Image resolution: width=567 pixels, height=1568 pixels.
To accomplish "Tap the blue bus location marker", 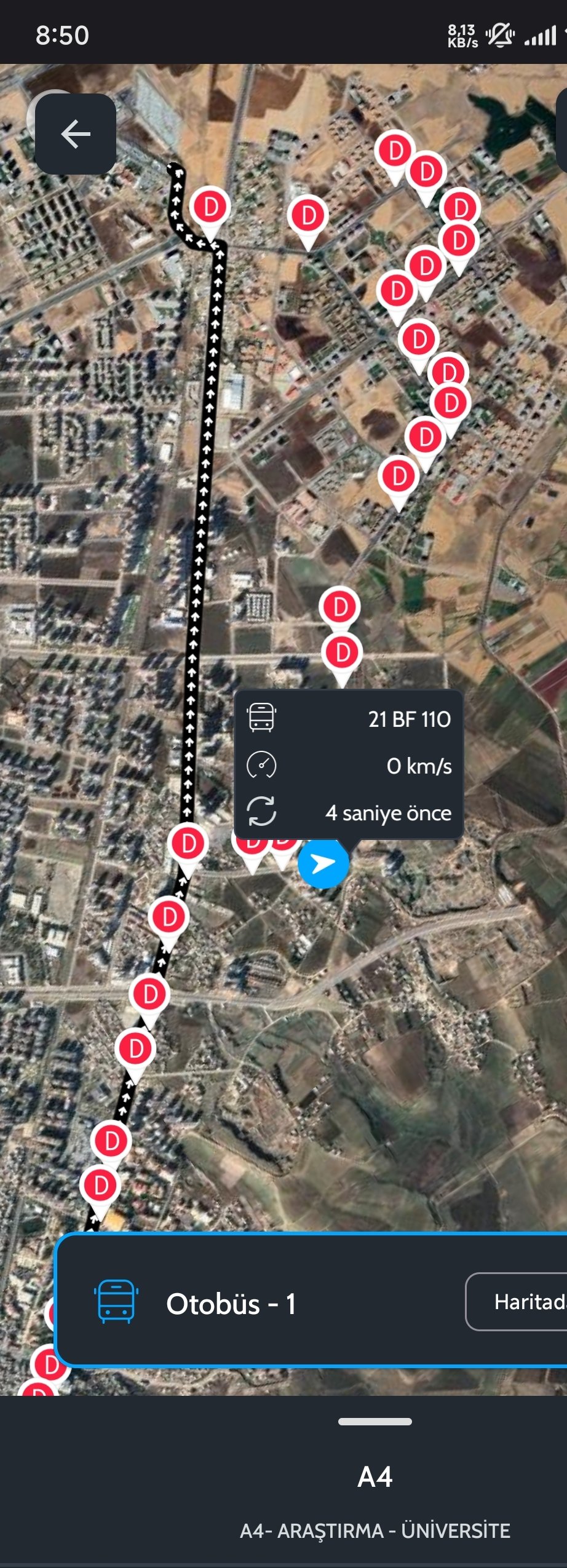I will [x=323, y=863].
